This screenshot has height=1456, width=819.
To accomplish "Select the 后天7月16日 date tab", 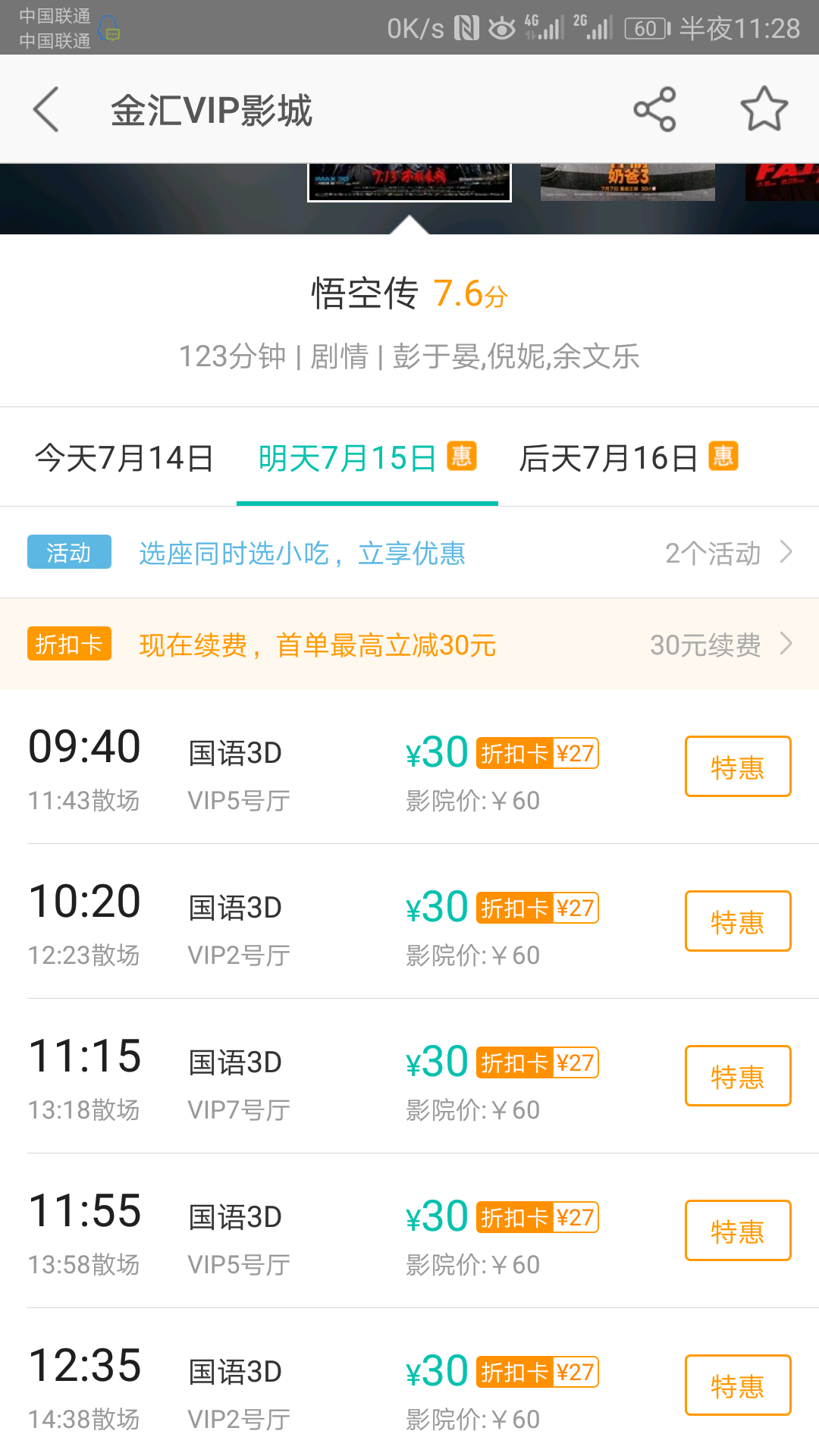I will [626, 458].
